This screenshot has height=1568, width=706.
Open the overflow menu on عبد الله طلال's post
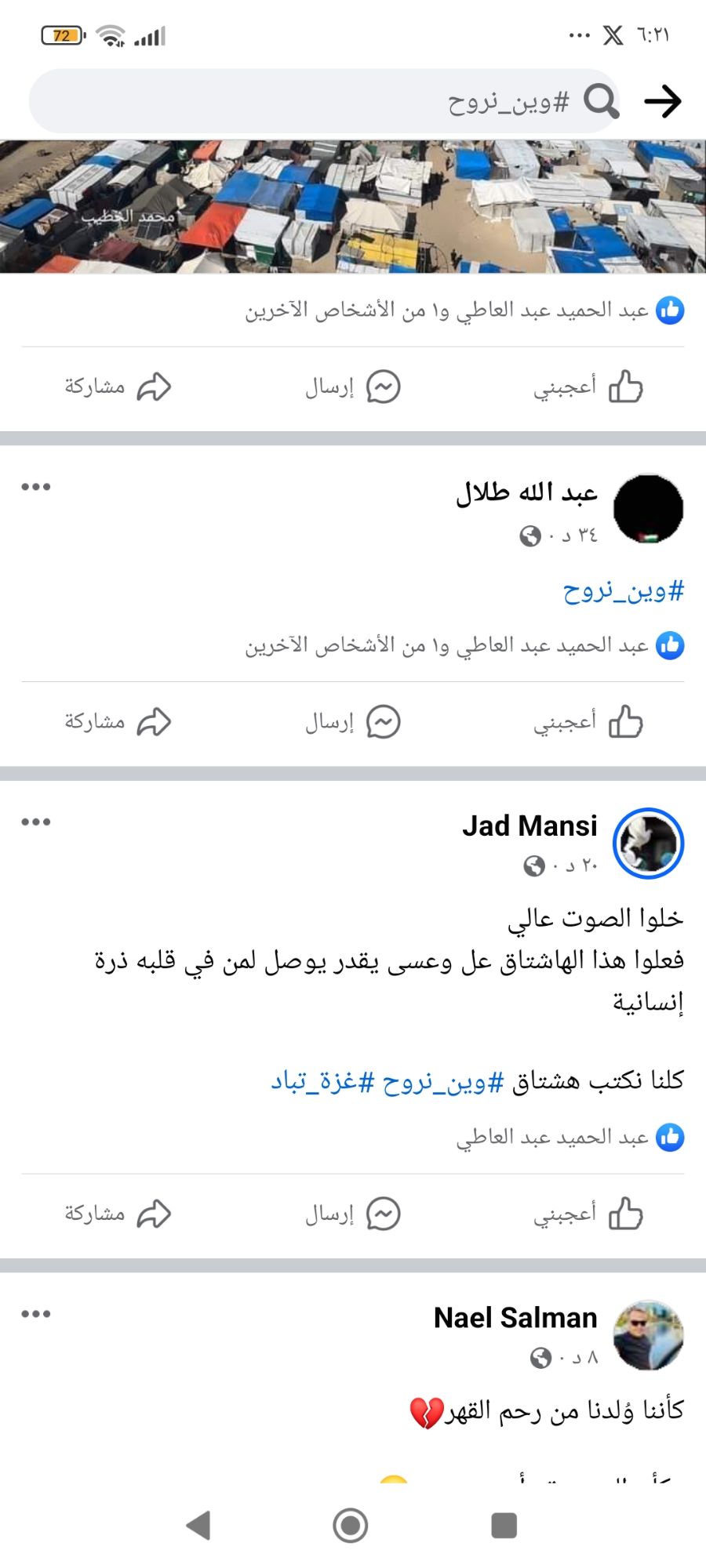pyautogui.click(x=36, y=487)
